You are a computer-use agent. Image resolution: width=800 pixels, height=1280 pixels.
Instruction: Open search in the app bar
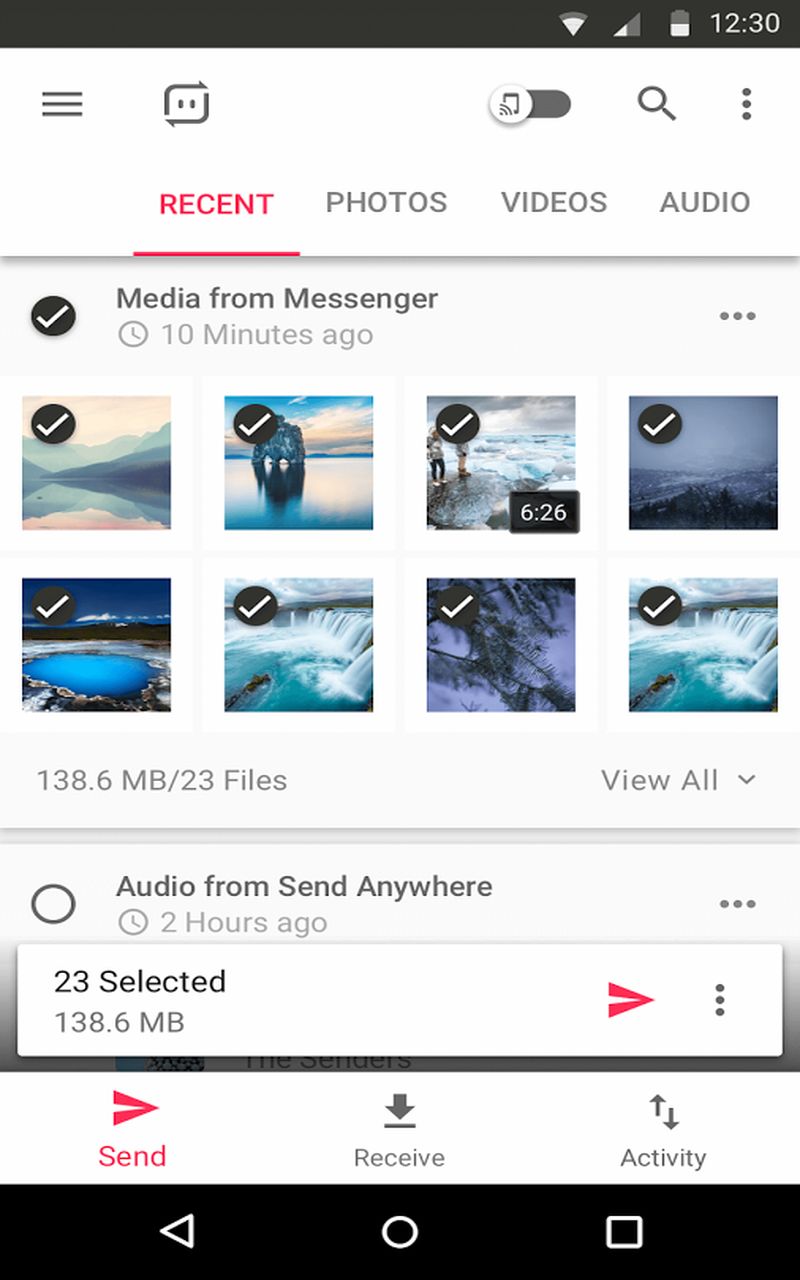(x=656, y=104)
